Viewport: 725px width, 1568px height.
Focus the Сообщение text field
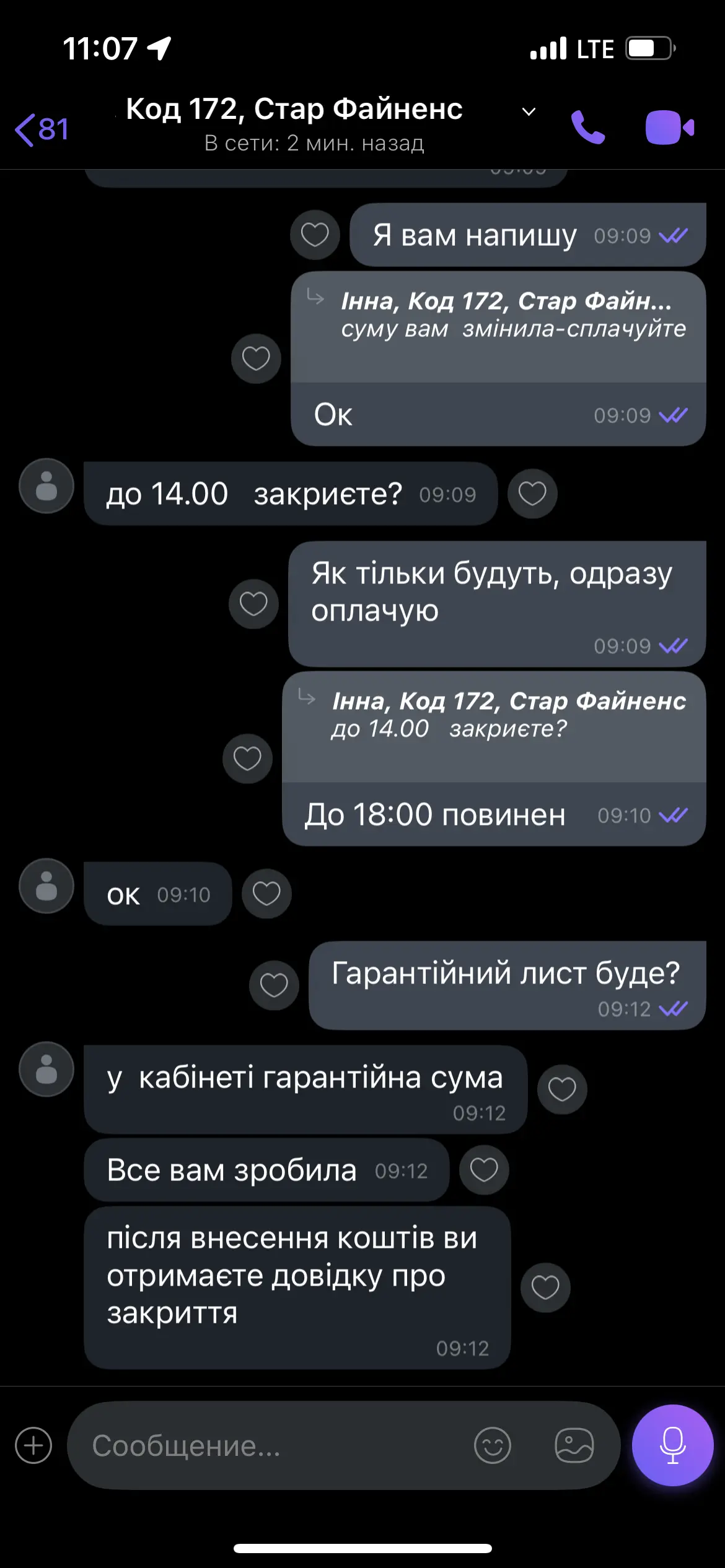pyautogui.click(x=273, y=1445)
